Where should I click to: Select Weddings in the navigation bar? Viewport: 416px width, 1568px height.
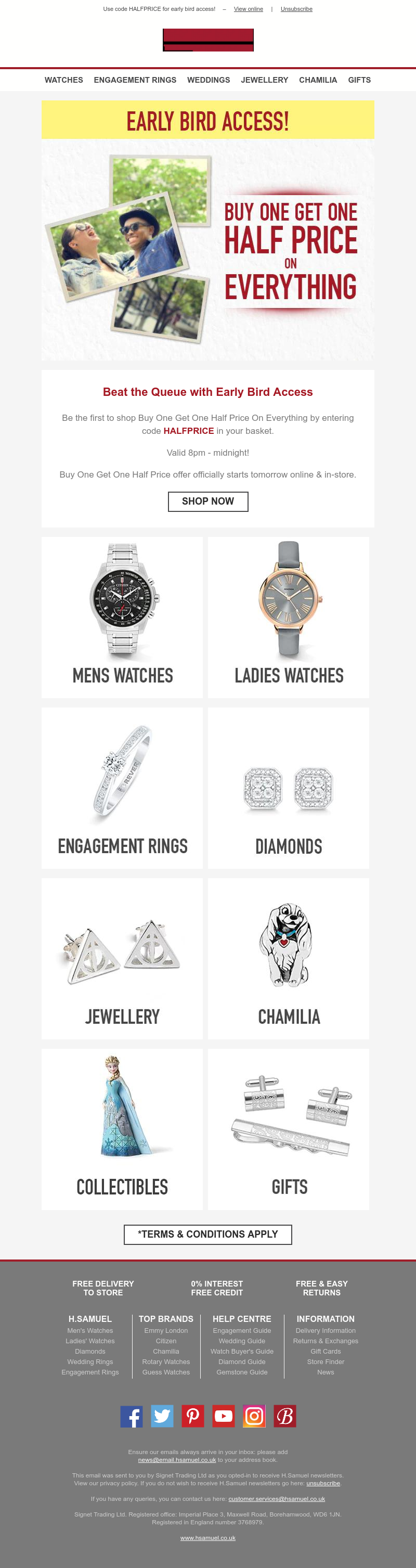(x=209, y=80)
